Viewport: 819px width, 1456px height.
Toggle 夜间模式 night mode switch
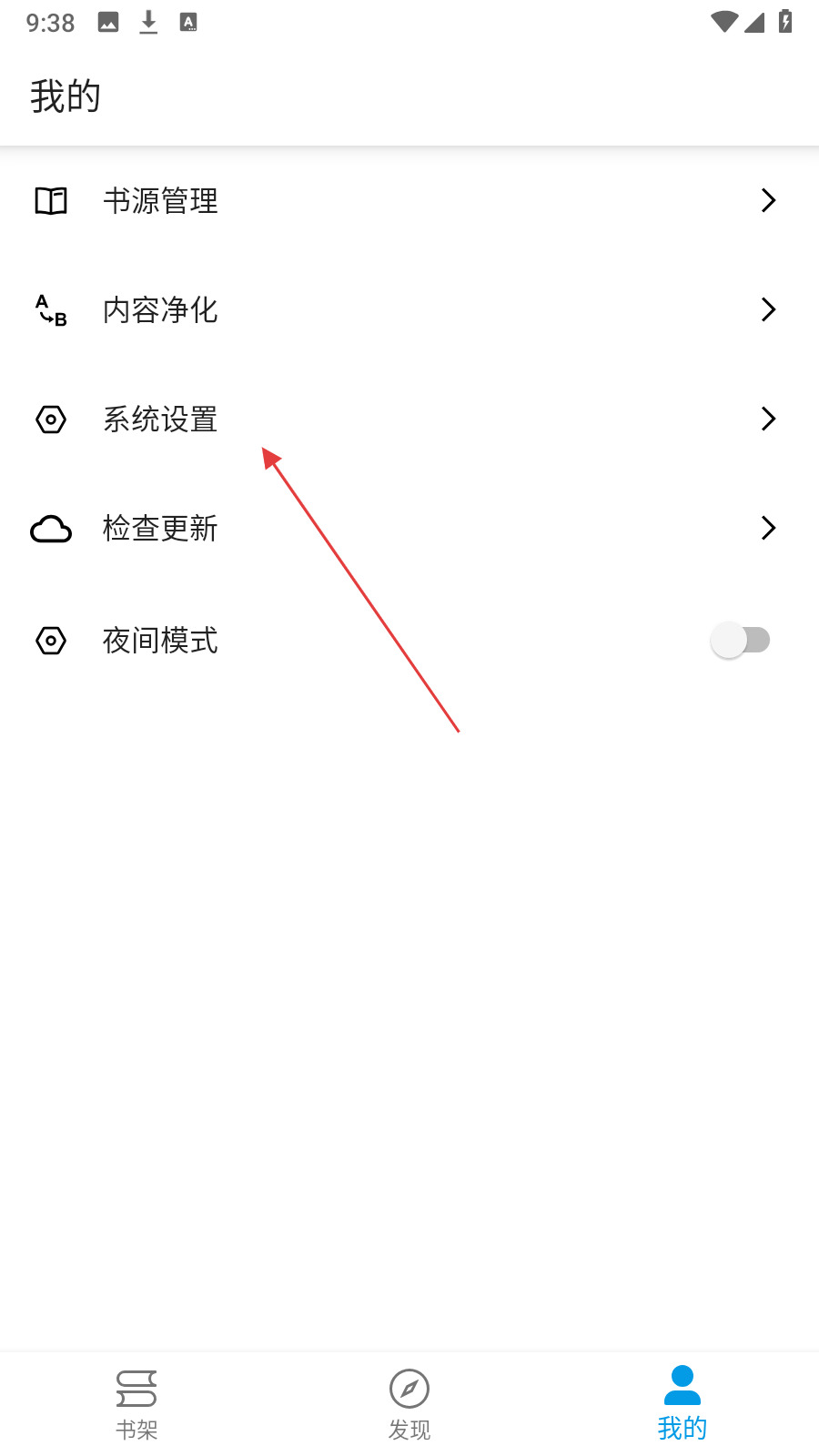(x=740, y=641)
